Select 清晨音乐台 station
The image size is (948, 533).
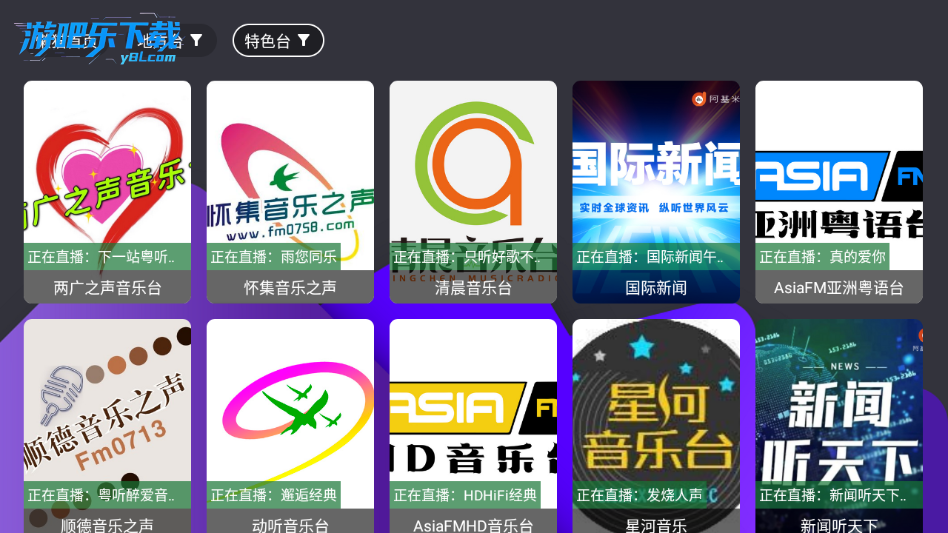tap(473, 191)
